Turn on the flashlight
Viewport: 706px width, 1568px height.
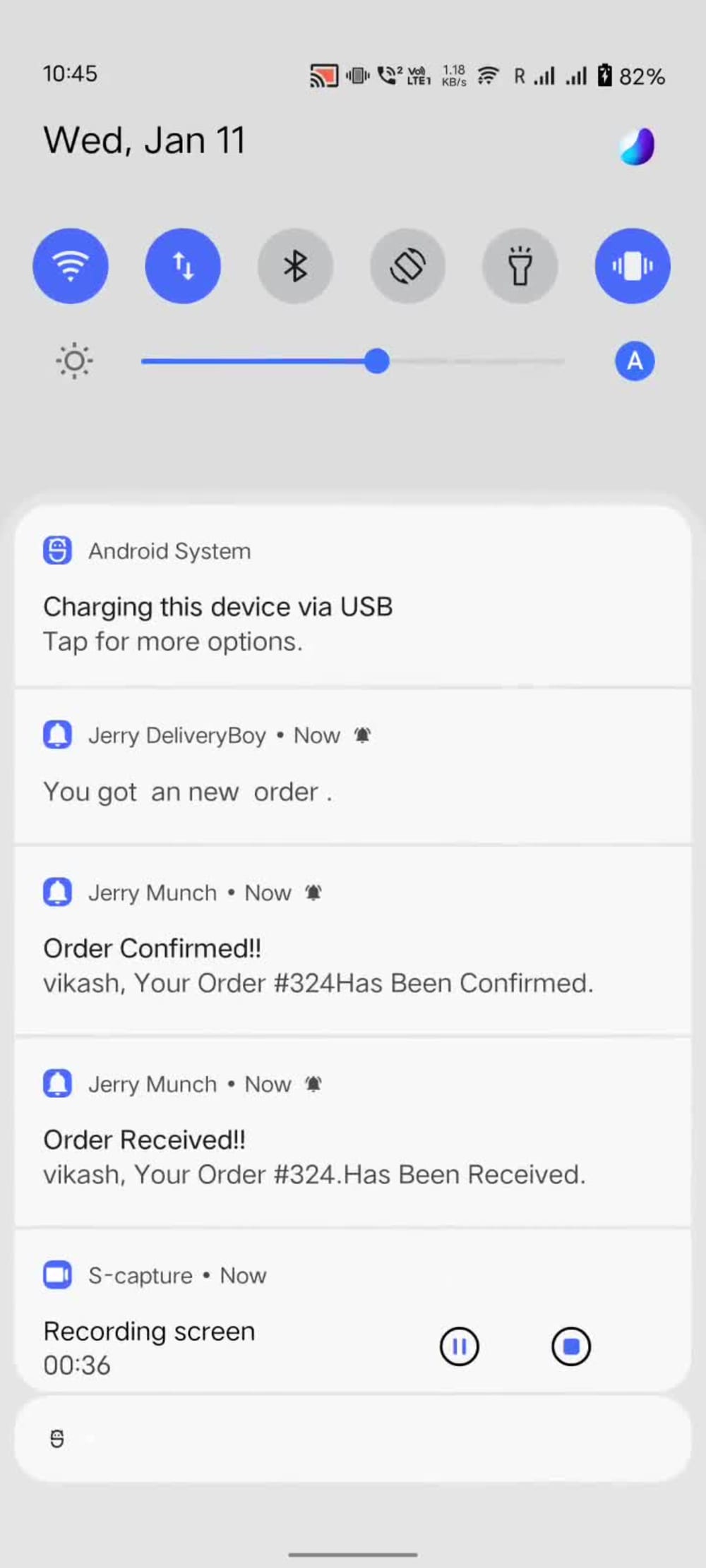tap(520, 266)
